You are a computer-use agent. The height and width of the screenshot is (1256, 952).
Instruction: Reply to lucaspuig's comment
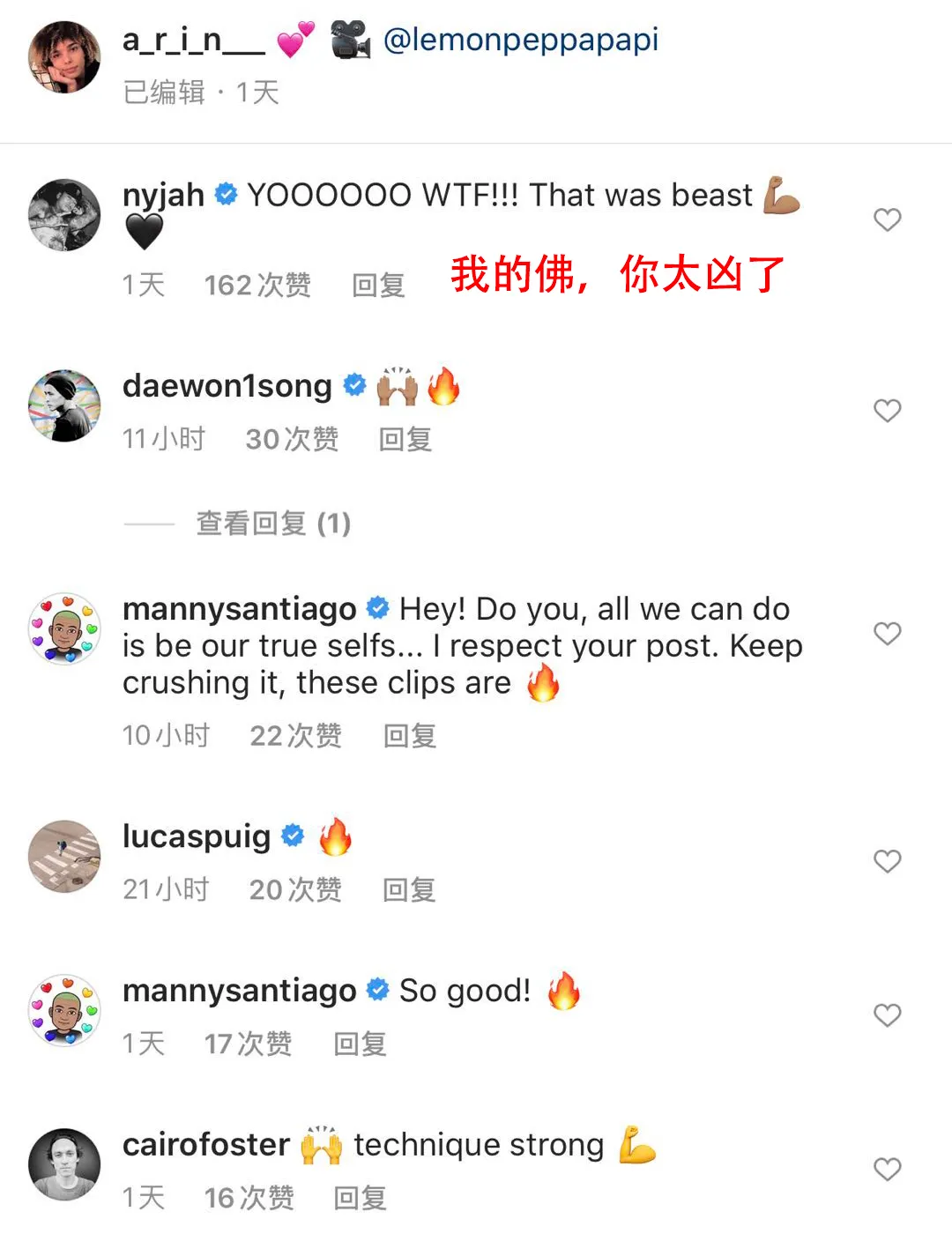pyautogui.click(x=408, y=890)
